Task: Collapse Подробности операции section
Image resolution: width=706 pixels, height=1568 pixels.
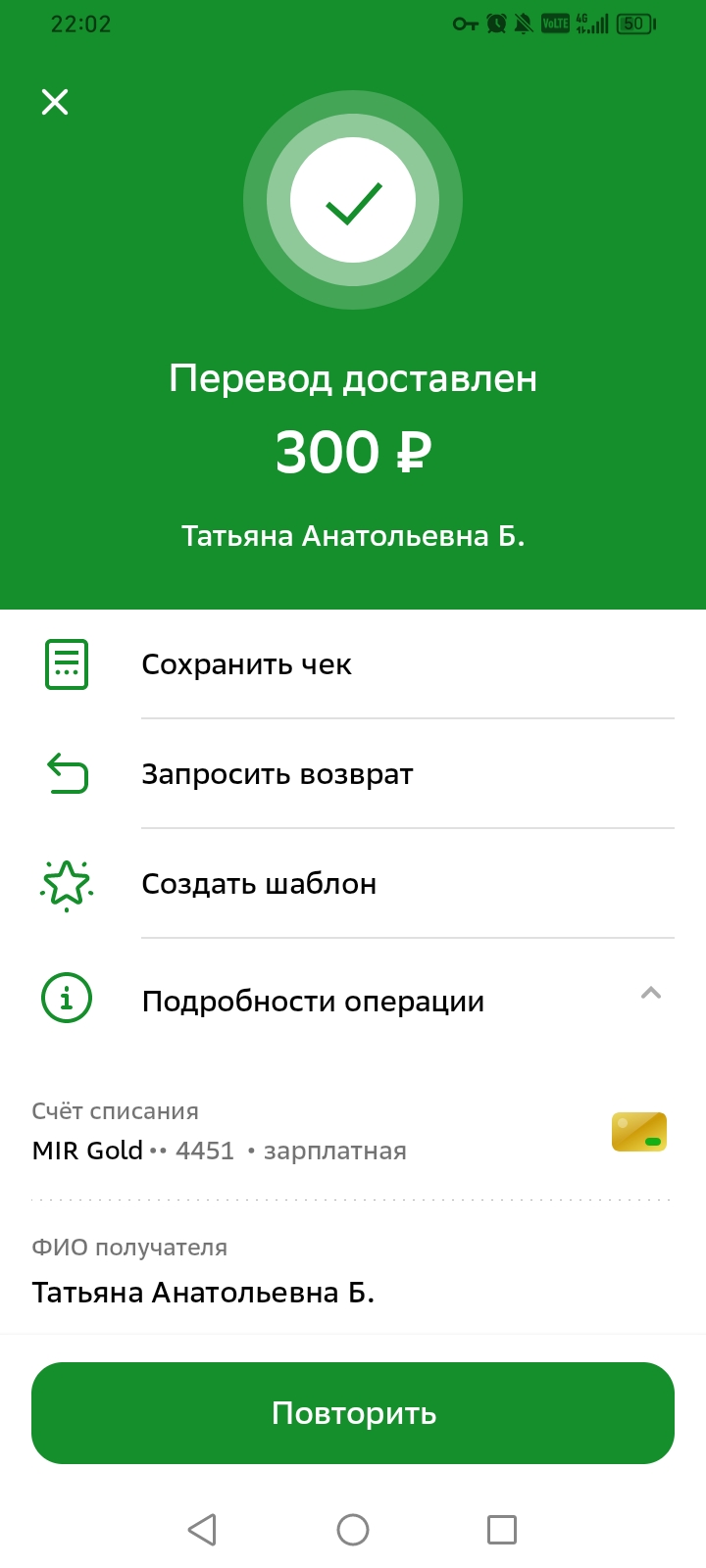Action: click(x=650, y=994)
